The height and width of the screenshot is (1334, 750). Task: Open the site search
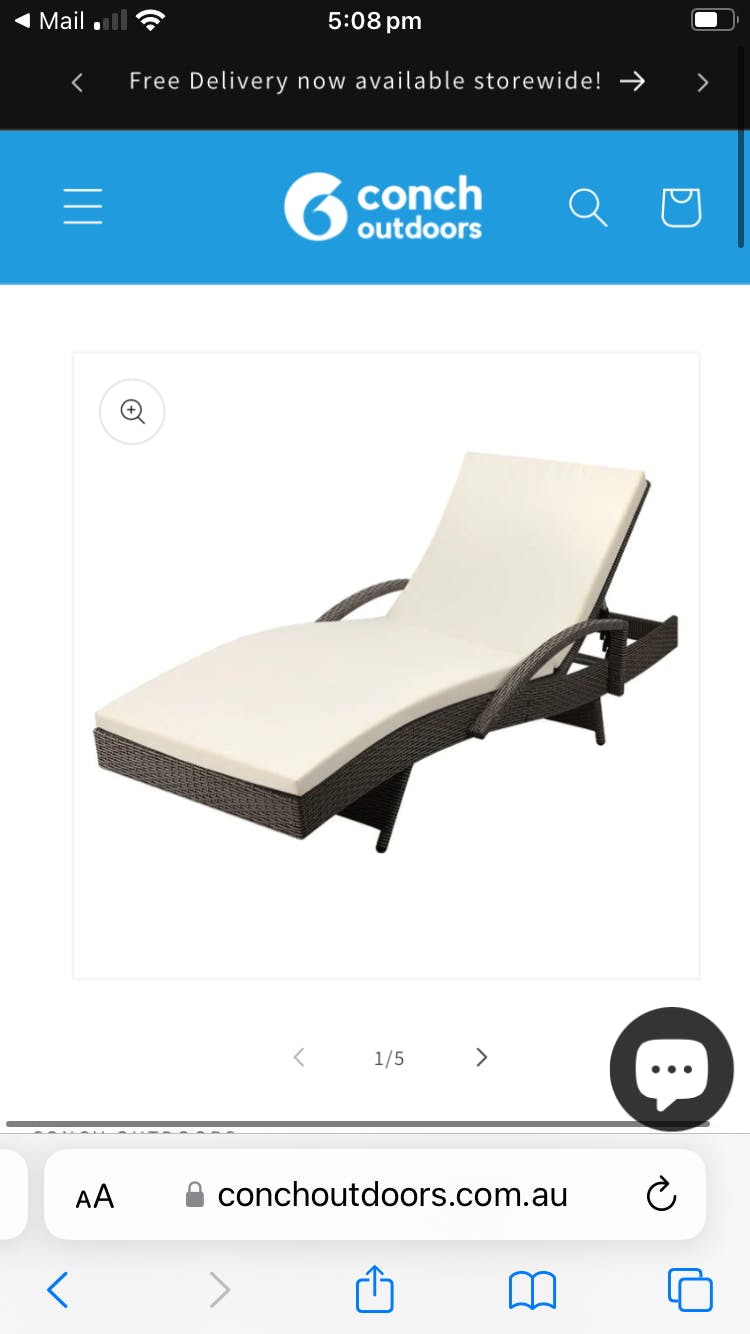(588, 208)
